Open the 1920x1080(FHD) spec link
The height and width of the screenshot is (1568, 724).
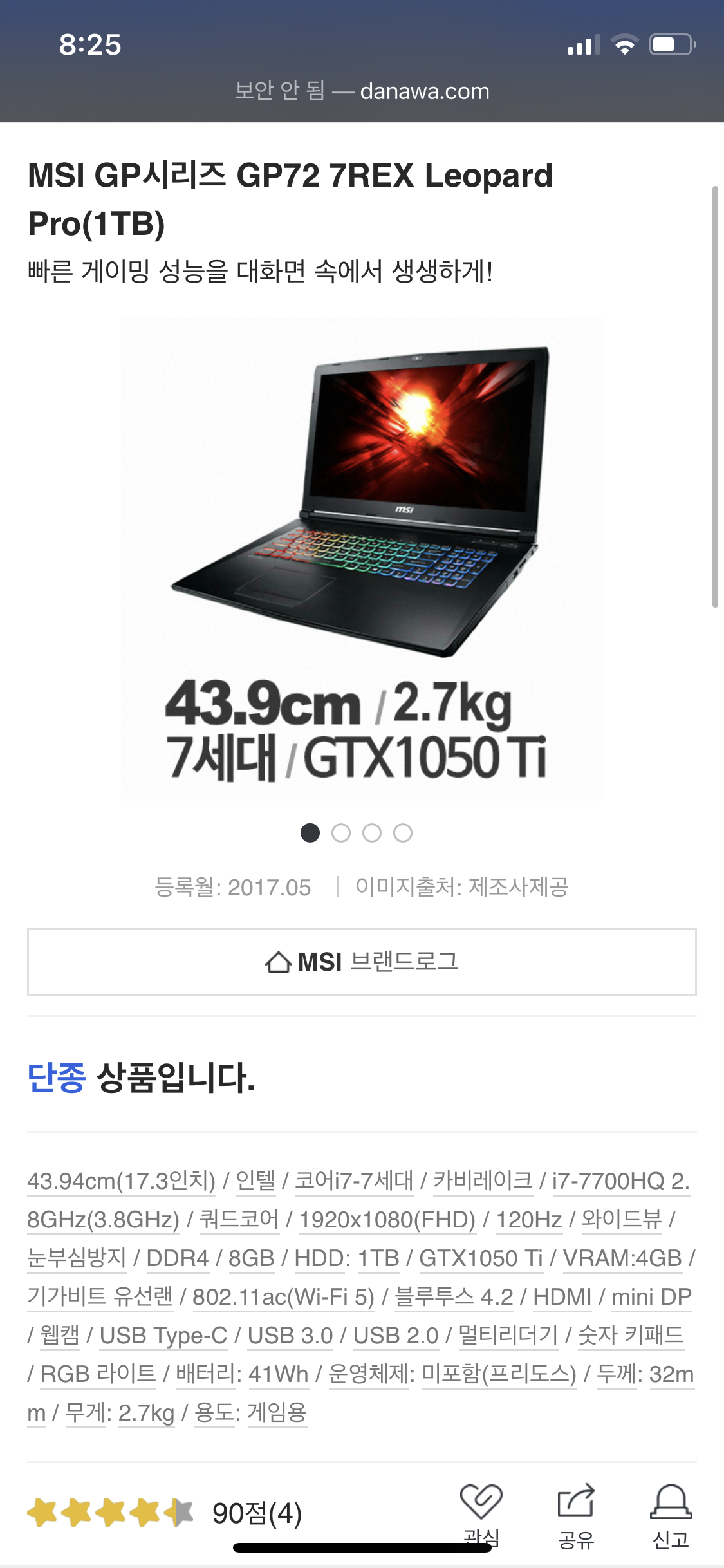point(387,1220)
